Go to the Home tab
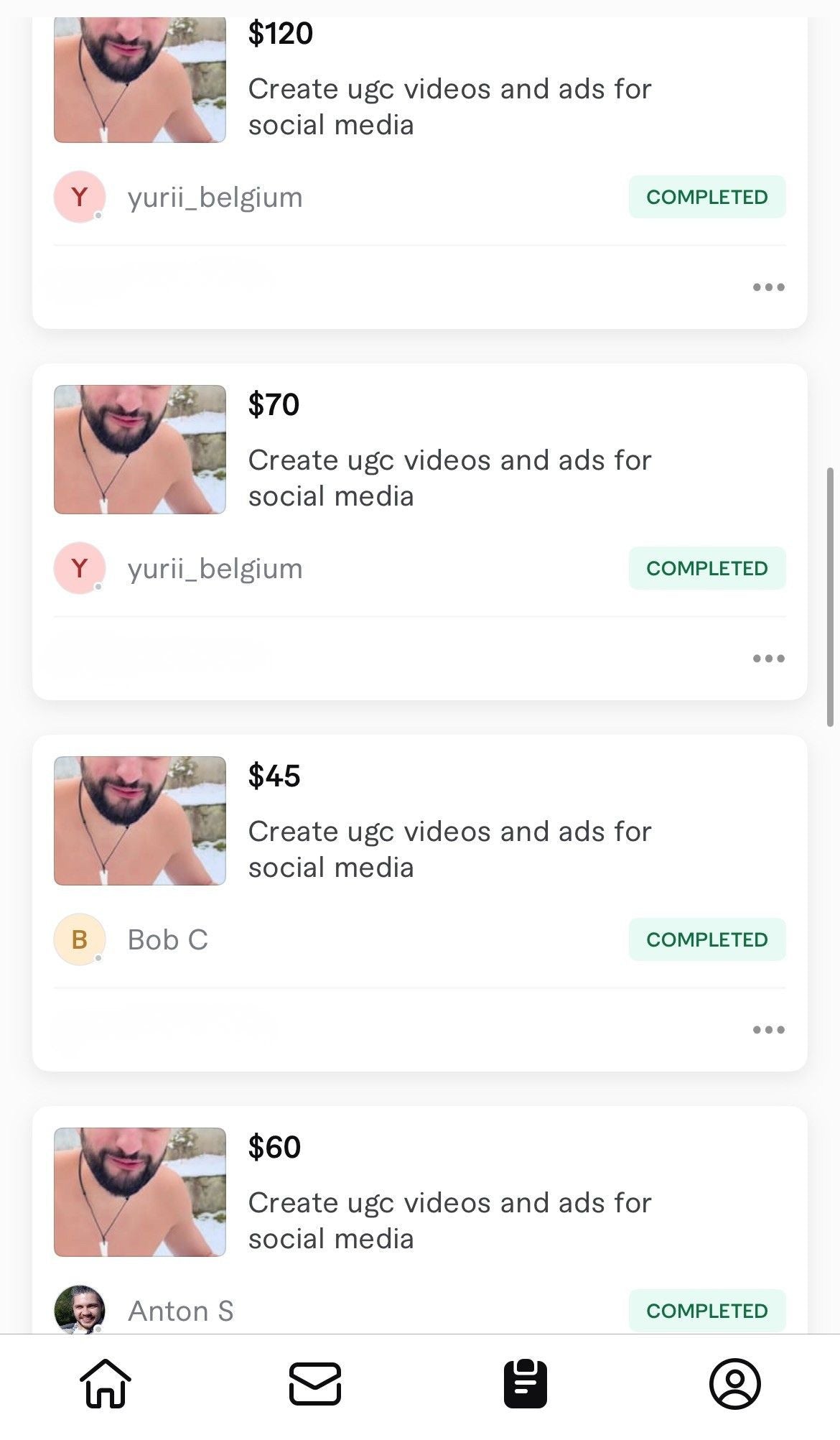Image resolution: width=840 pixels, height=1440 pixels. (106, 1383)
